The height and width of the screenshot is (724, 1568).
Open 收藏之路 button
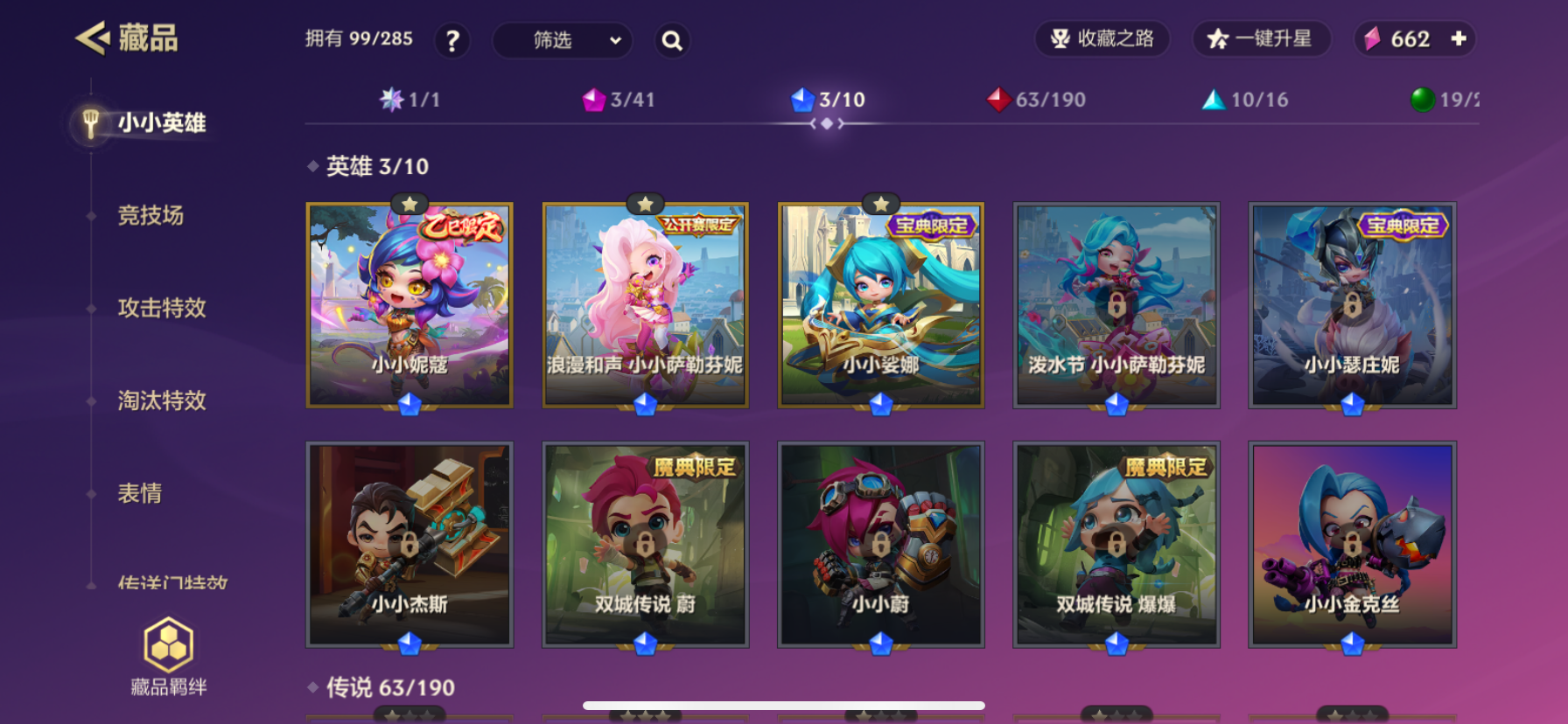pyautogui.click(x=1102, y=38)
